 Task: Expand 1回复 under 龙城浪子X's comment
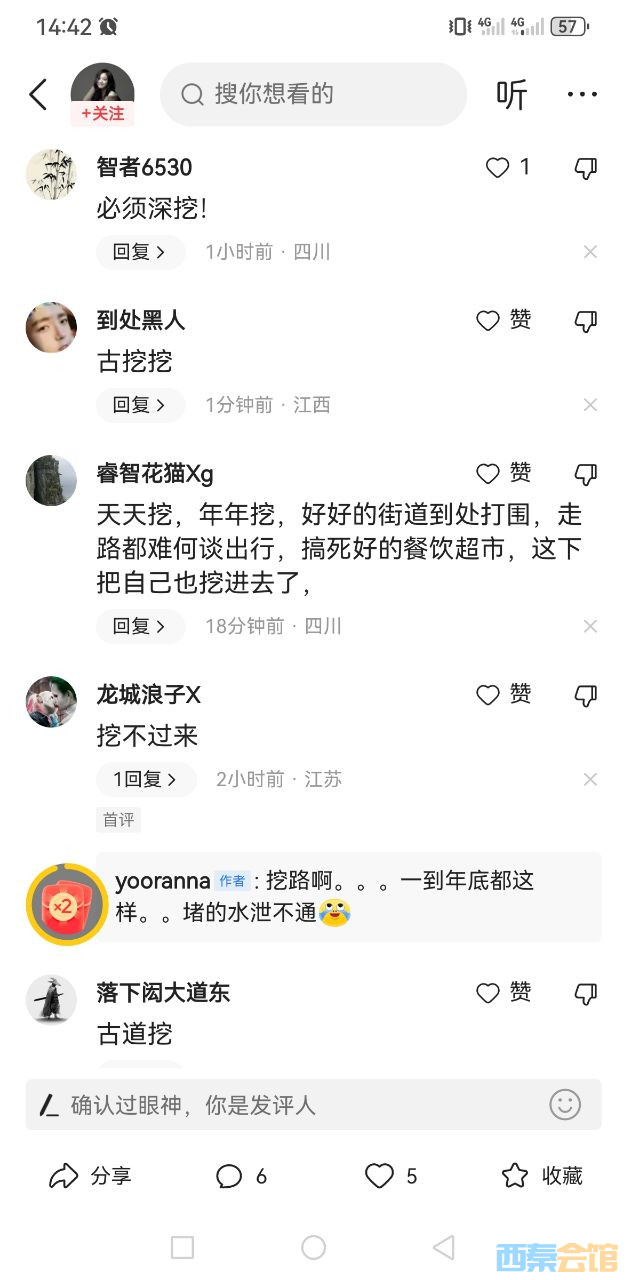pos(145,779)
